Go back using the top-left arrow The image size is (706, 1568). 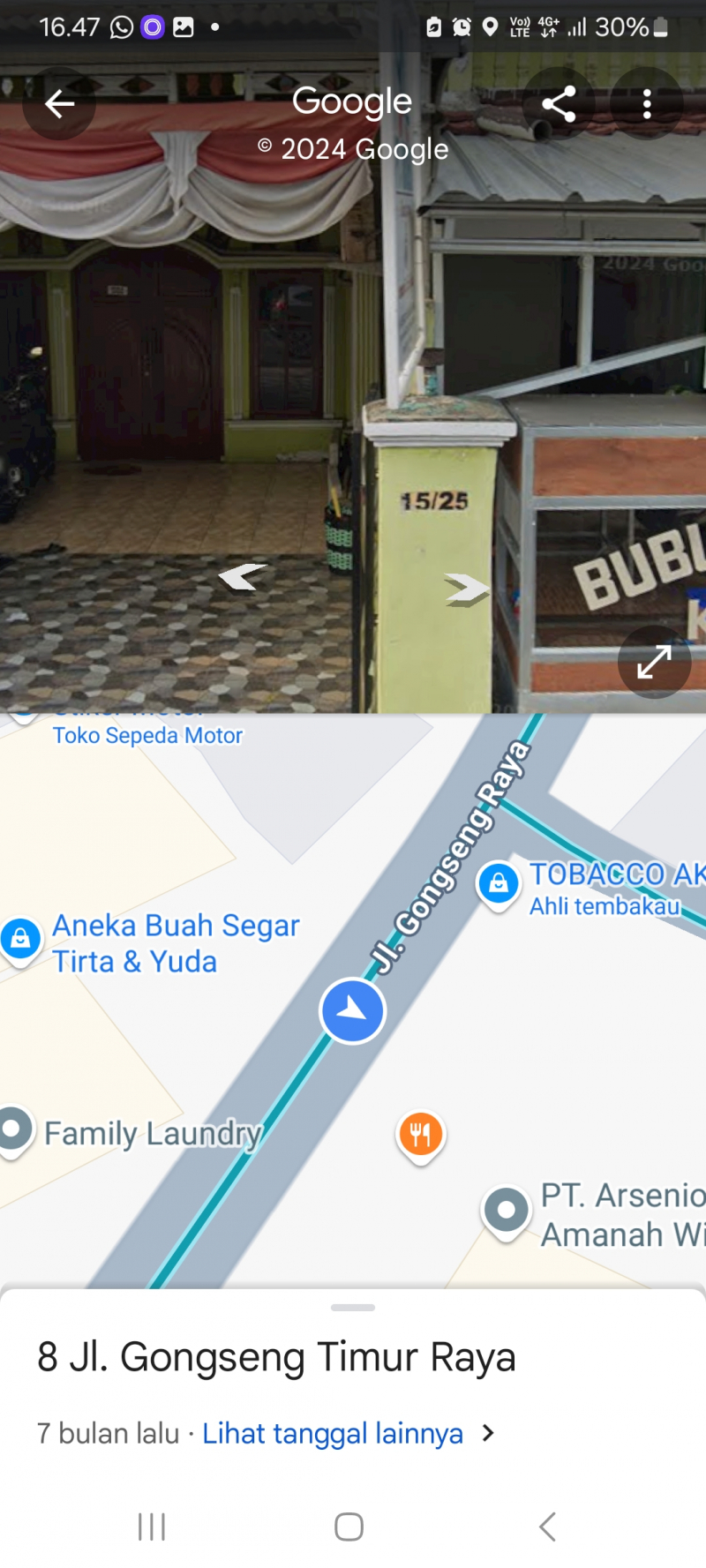(59, 104)
